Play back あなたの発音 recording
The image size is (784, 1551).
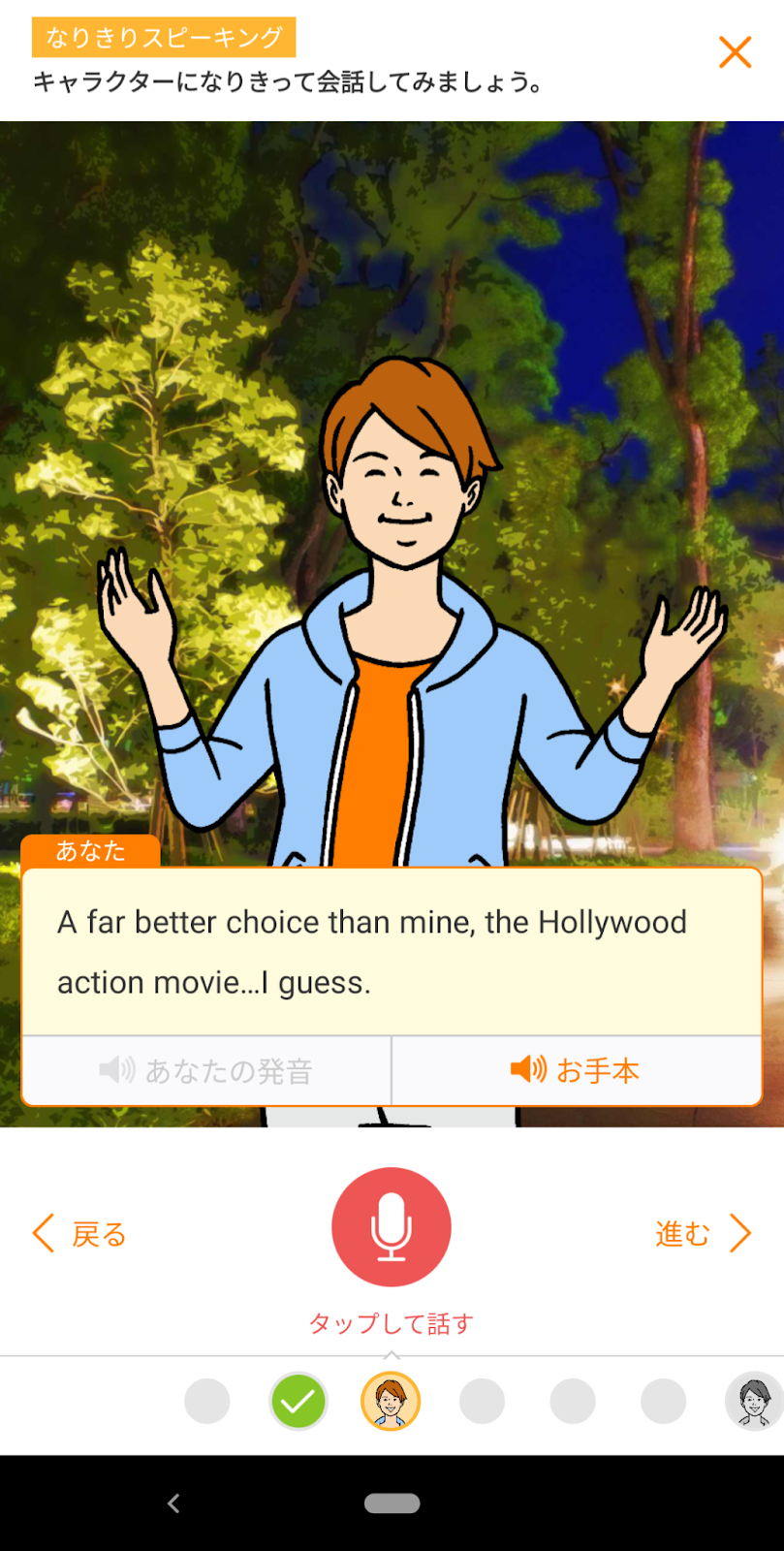(206, 1070)
